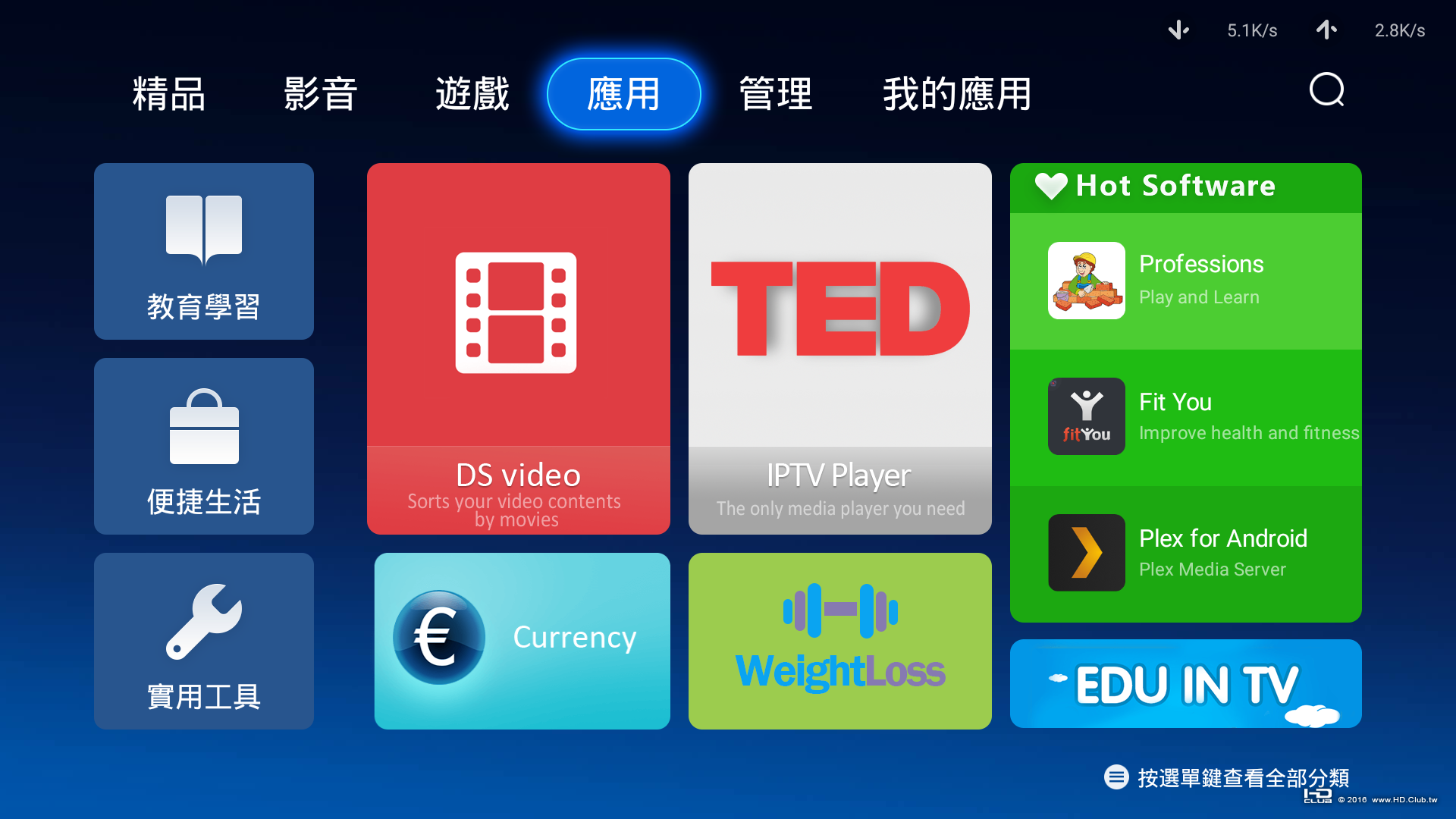Switch to the 影音 tab
This screenshot has width=1456, height=819.
320,94
